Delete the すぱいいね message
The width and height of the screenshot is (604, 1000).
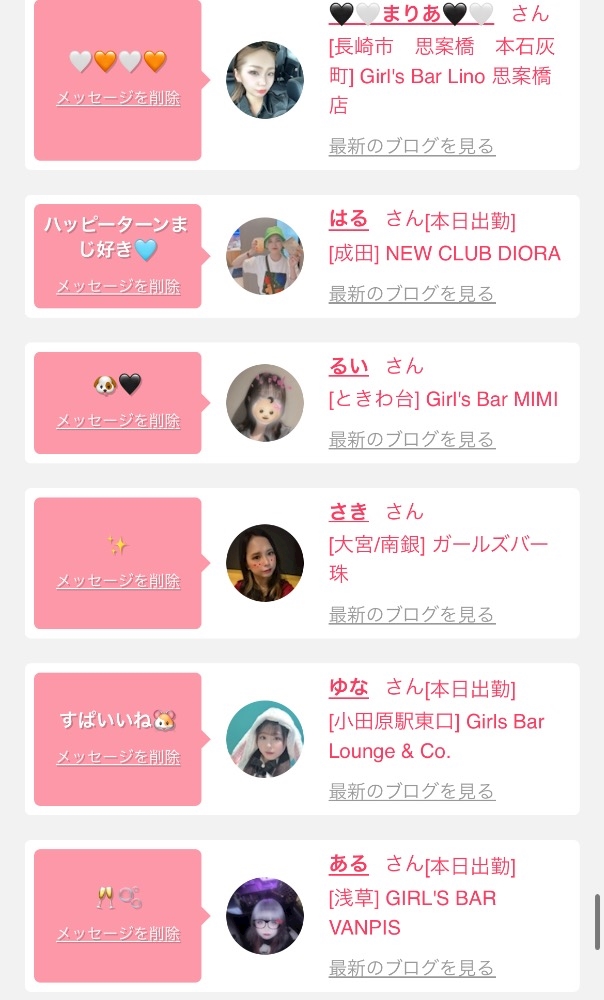pyautogui.click(x=118, y=757)
